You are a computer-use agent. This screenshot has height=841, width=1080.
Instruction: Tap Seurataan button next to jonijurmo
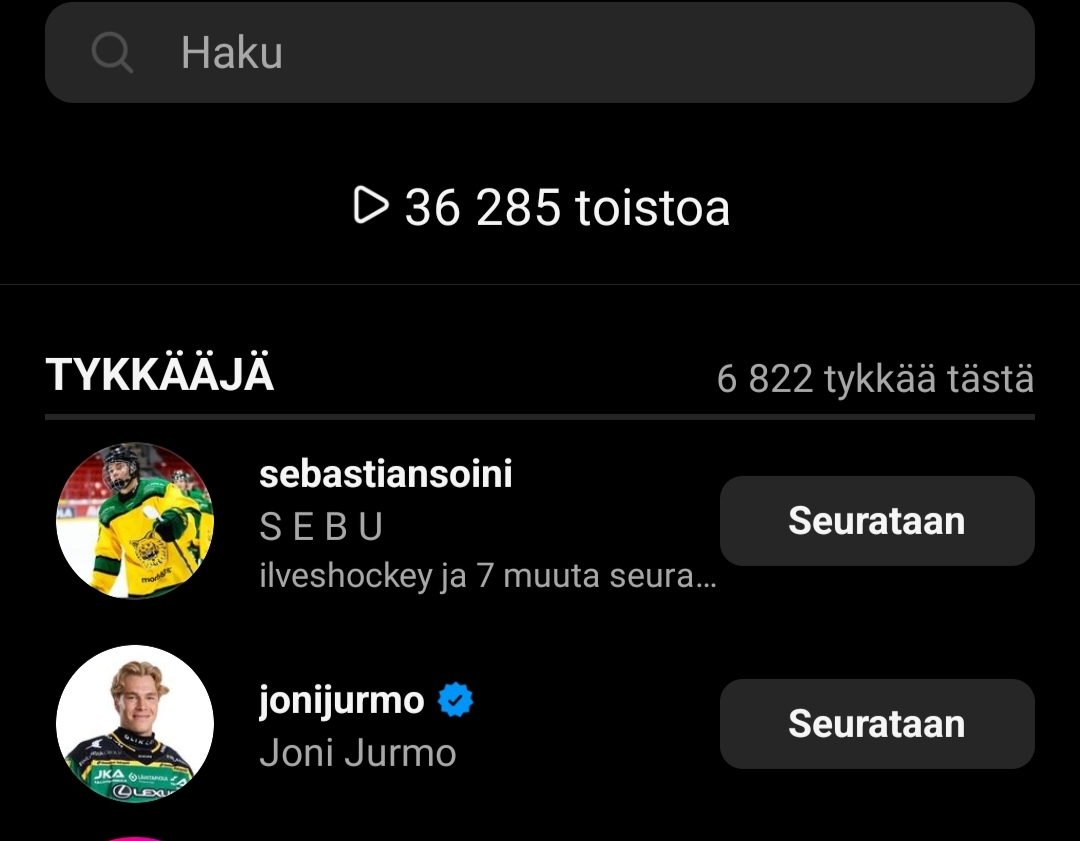tap(876, 724)
